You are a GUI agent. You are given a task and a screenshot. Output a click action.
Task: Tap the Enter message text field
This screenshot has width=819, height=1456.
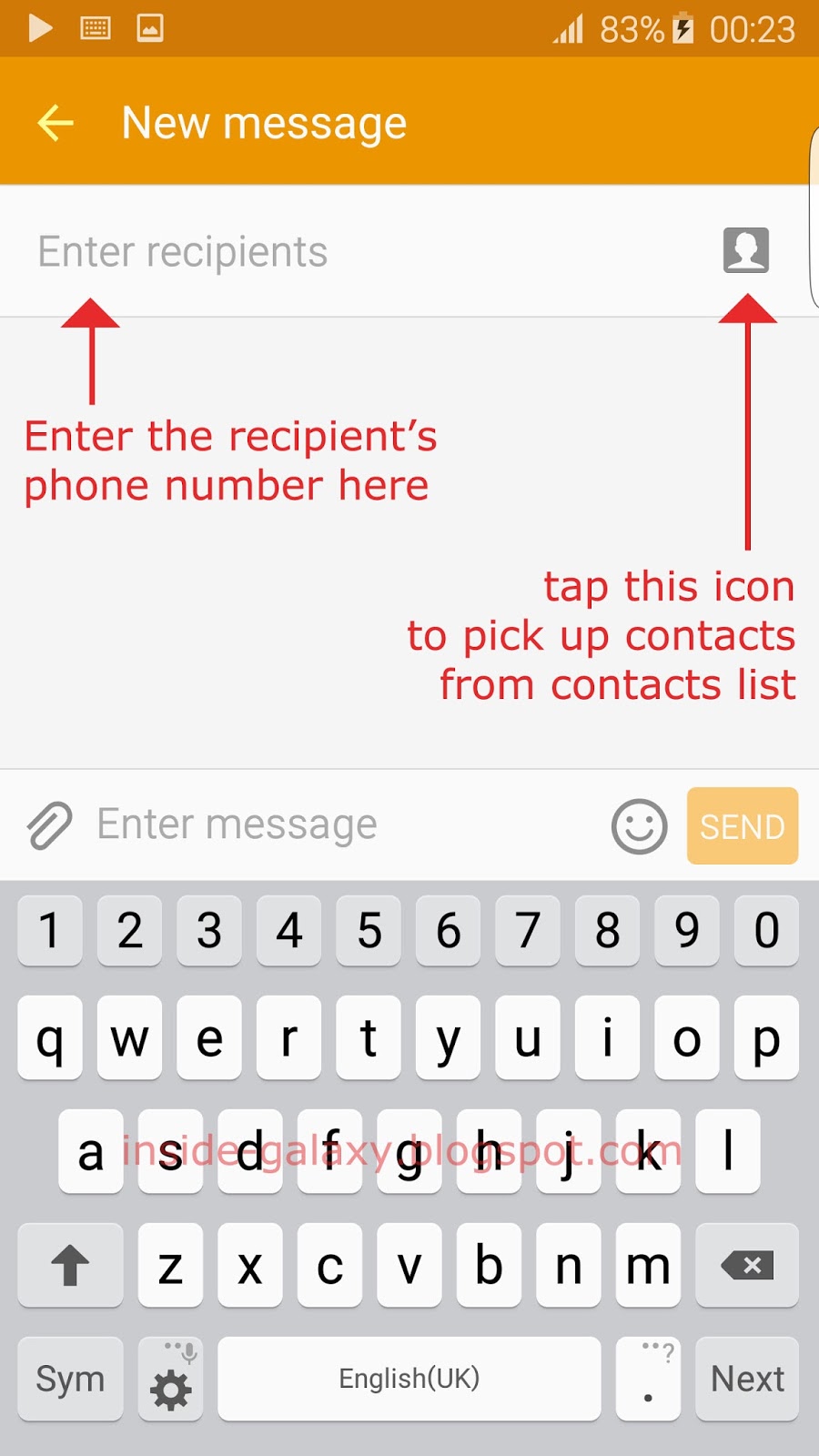coord(273,824)
